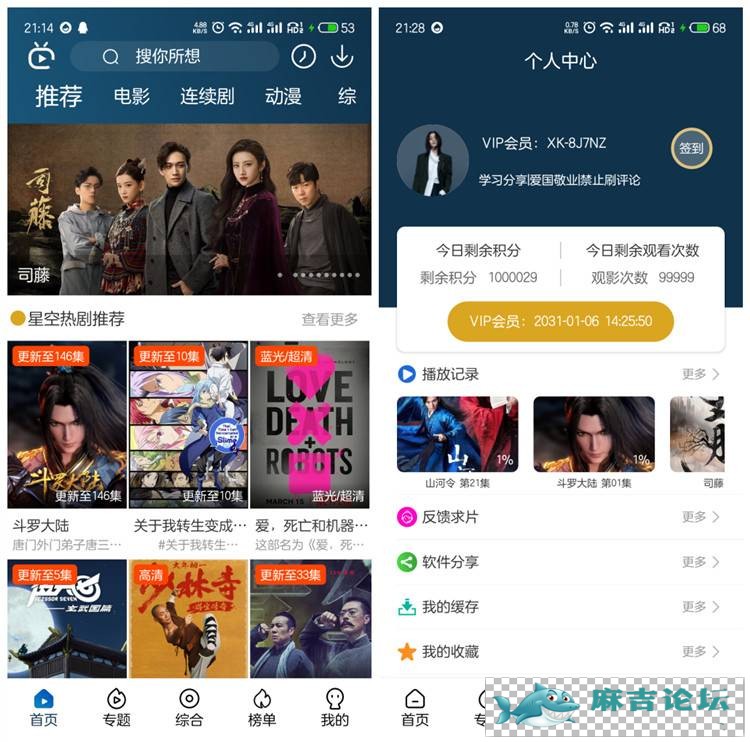
Task: Open 我的缓存 row
Action: 558,607
